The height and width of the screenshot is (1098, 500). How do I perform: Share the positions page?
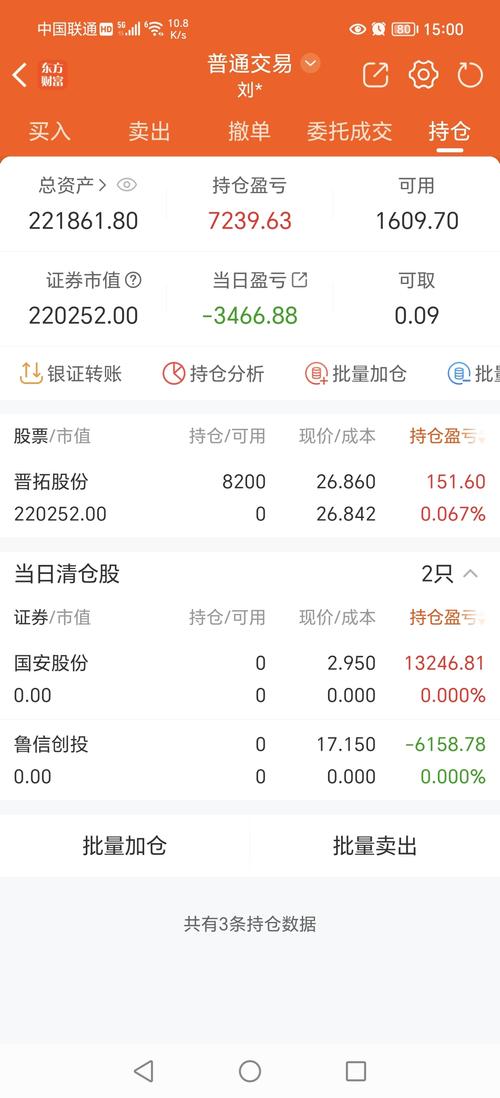click(375, 75)
